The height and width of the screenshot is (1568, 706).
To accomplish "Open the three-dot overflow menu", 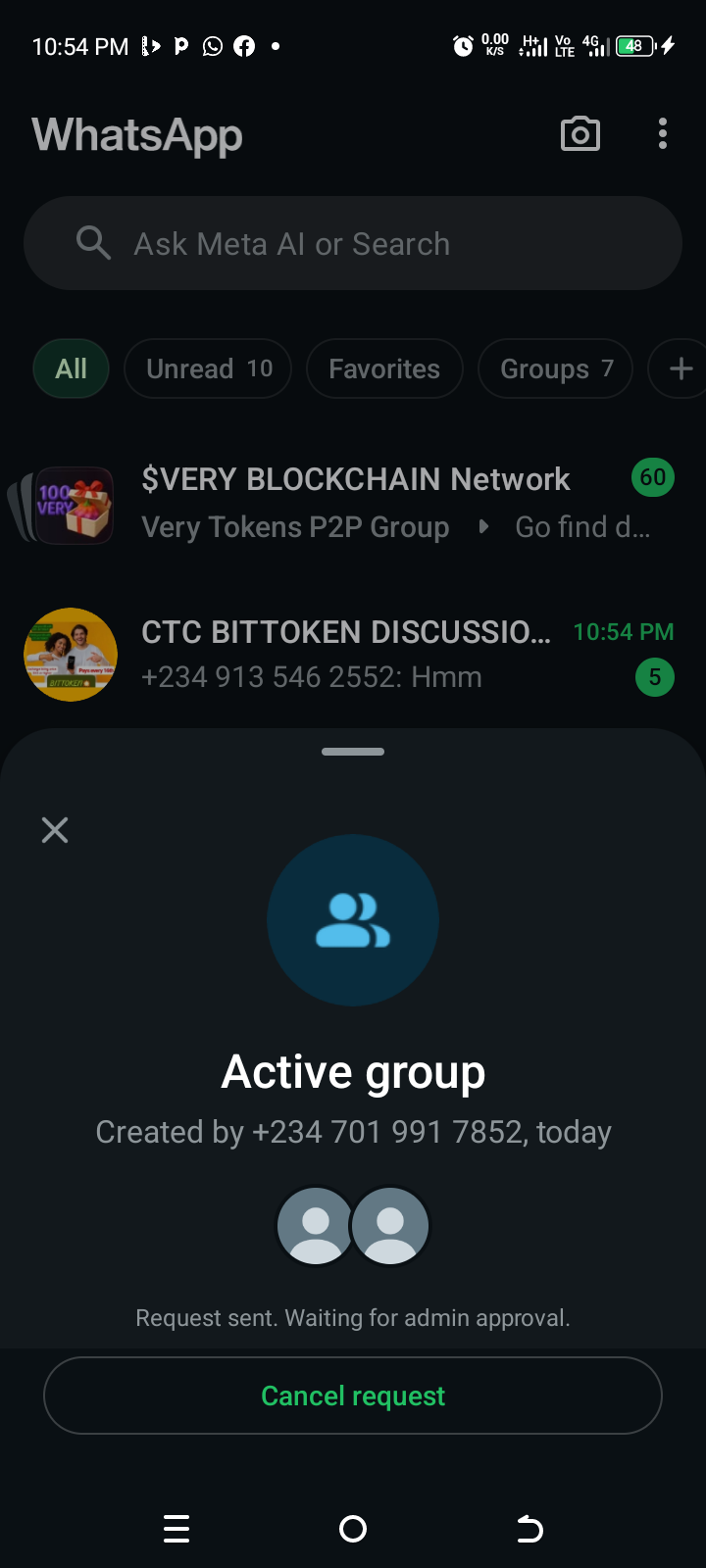I will 663,134.
